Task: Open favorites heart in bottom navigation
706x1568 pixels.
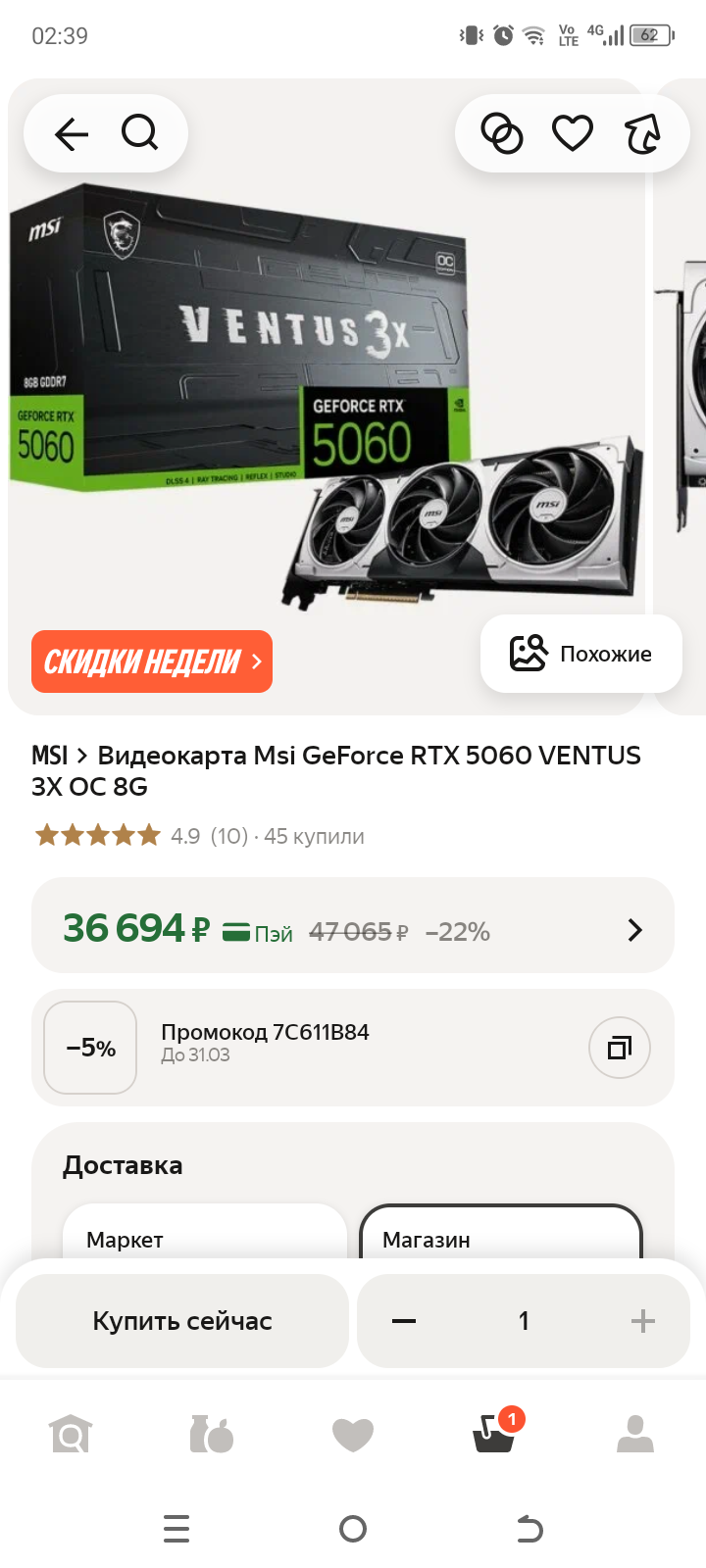Action: [x=353, y=1434]
